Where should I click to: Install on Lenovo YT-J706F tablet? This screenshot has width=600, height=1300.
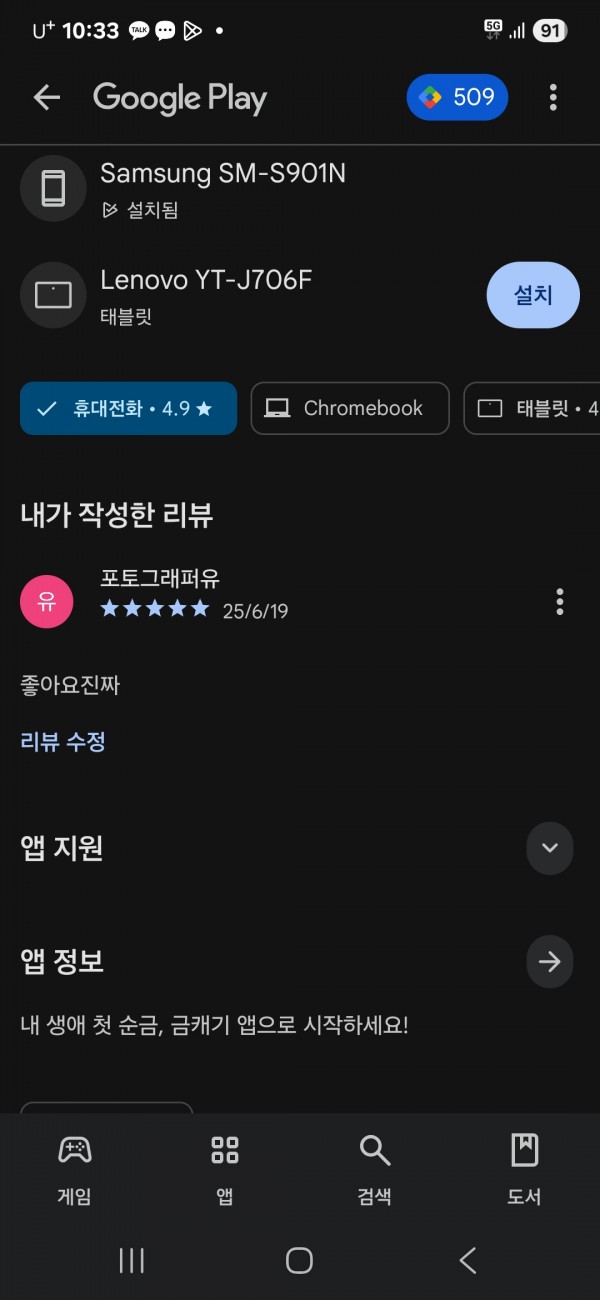[533, 295]
